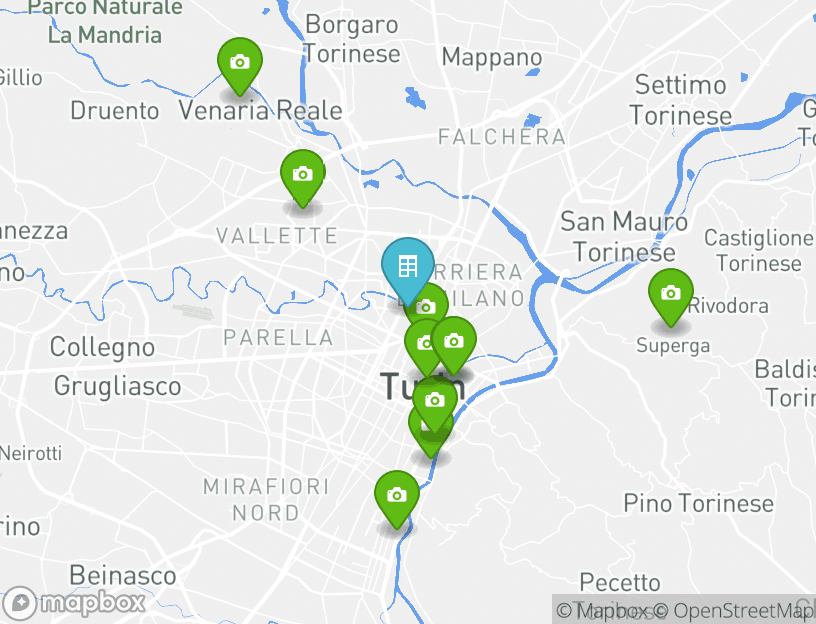This screenshot has width=816, height=624.
Task: Select the camera marker at Venaria Reale
Action: [x=240, y=63]
